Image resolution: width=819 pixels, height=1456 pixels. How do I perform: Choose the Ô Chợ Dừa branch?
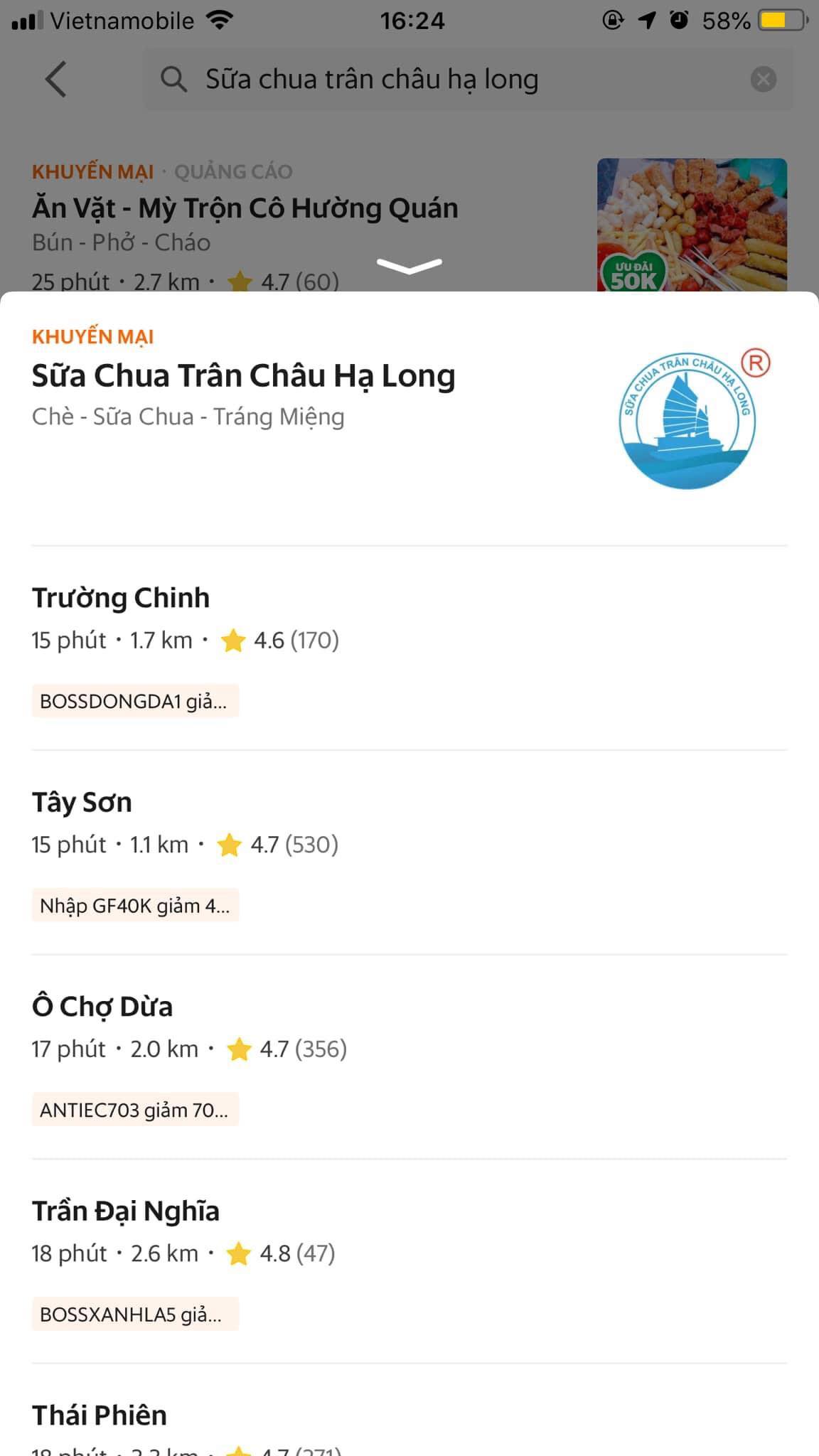[102, 1007]
